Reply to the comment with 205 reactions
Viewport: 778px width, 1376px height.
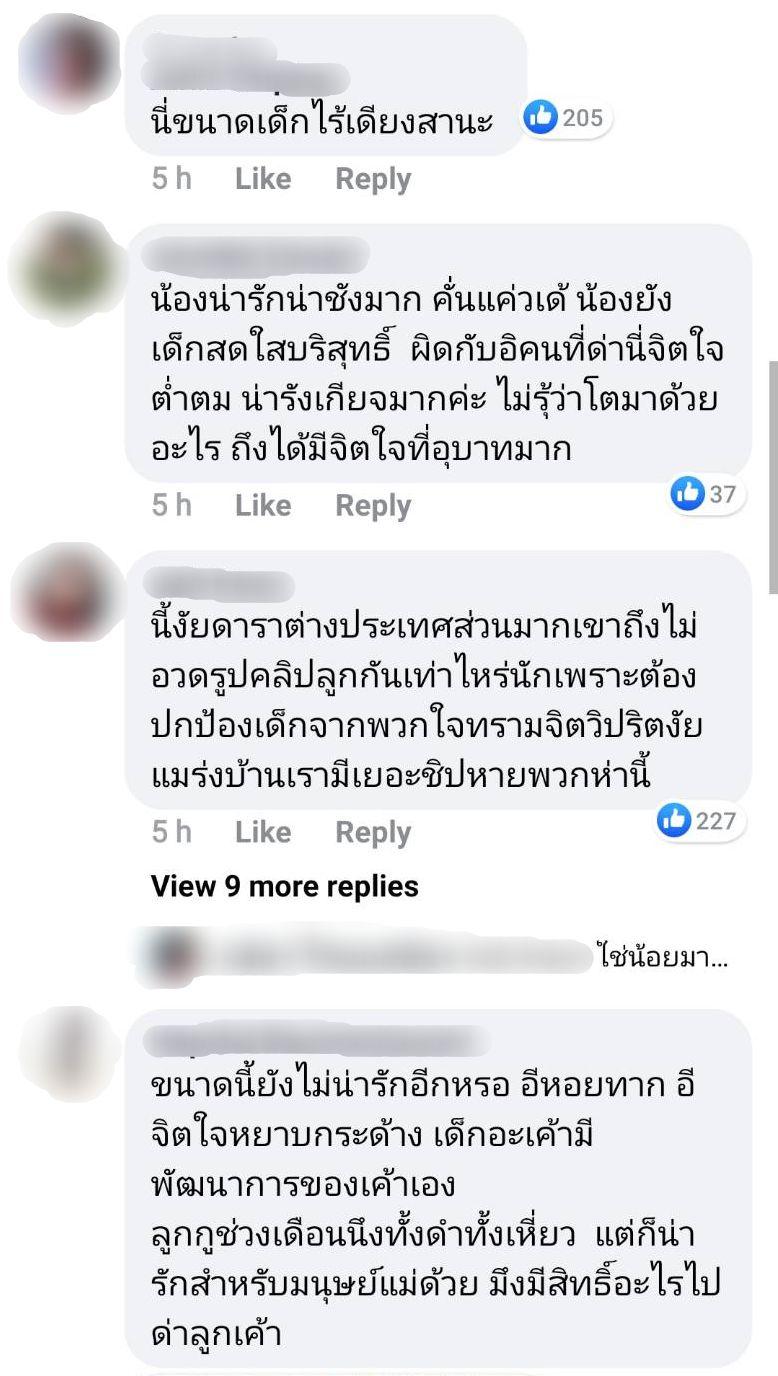pyautogui.click(x=373, y=179)
